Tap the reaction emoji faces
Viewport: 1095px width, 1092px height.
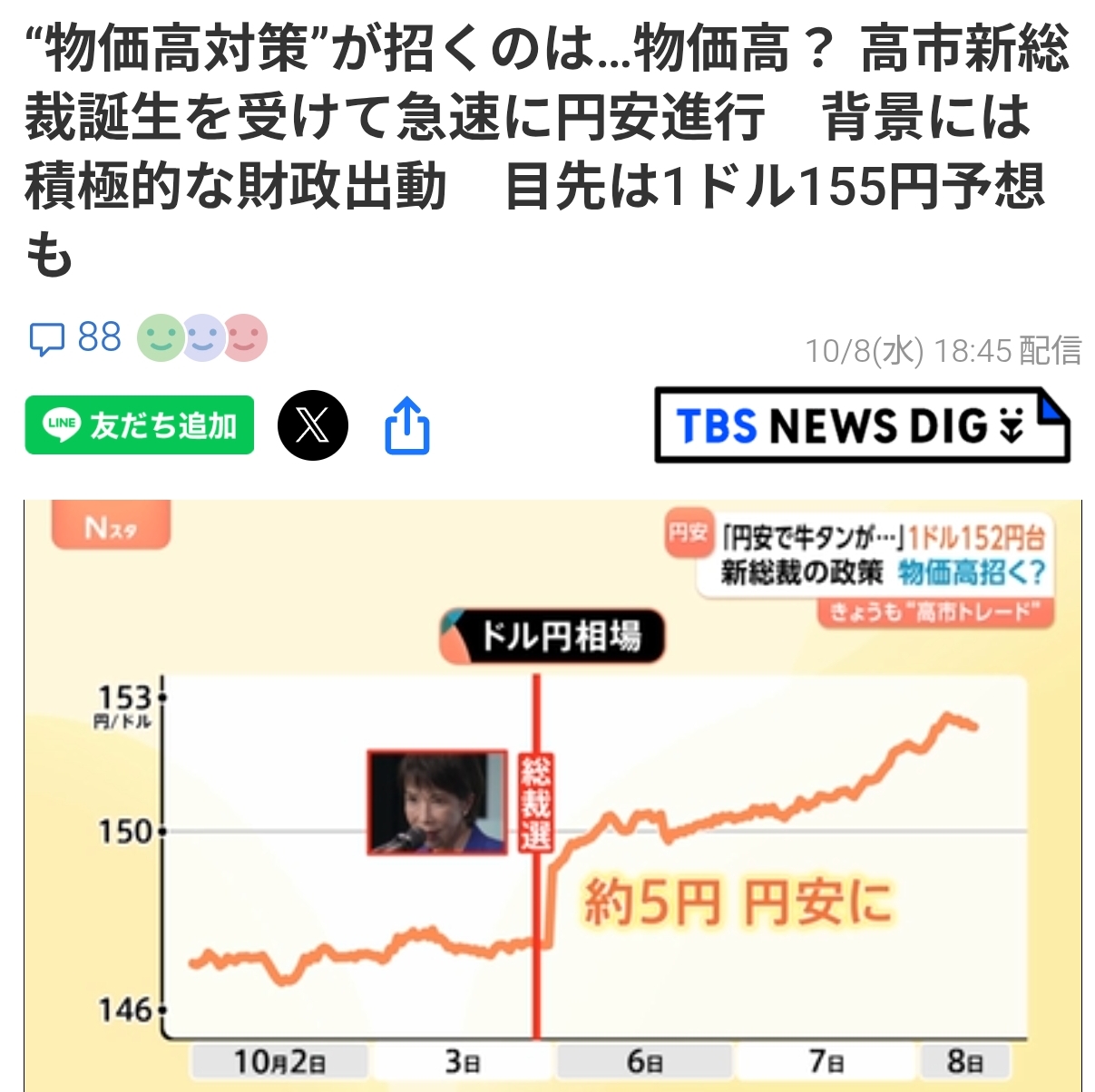tap(201, 338)
